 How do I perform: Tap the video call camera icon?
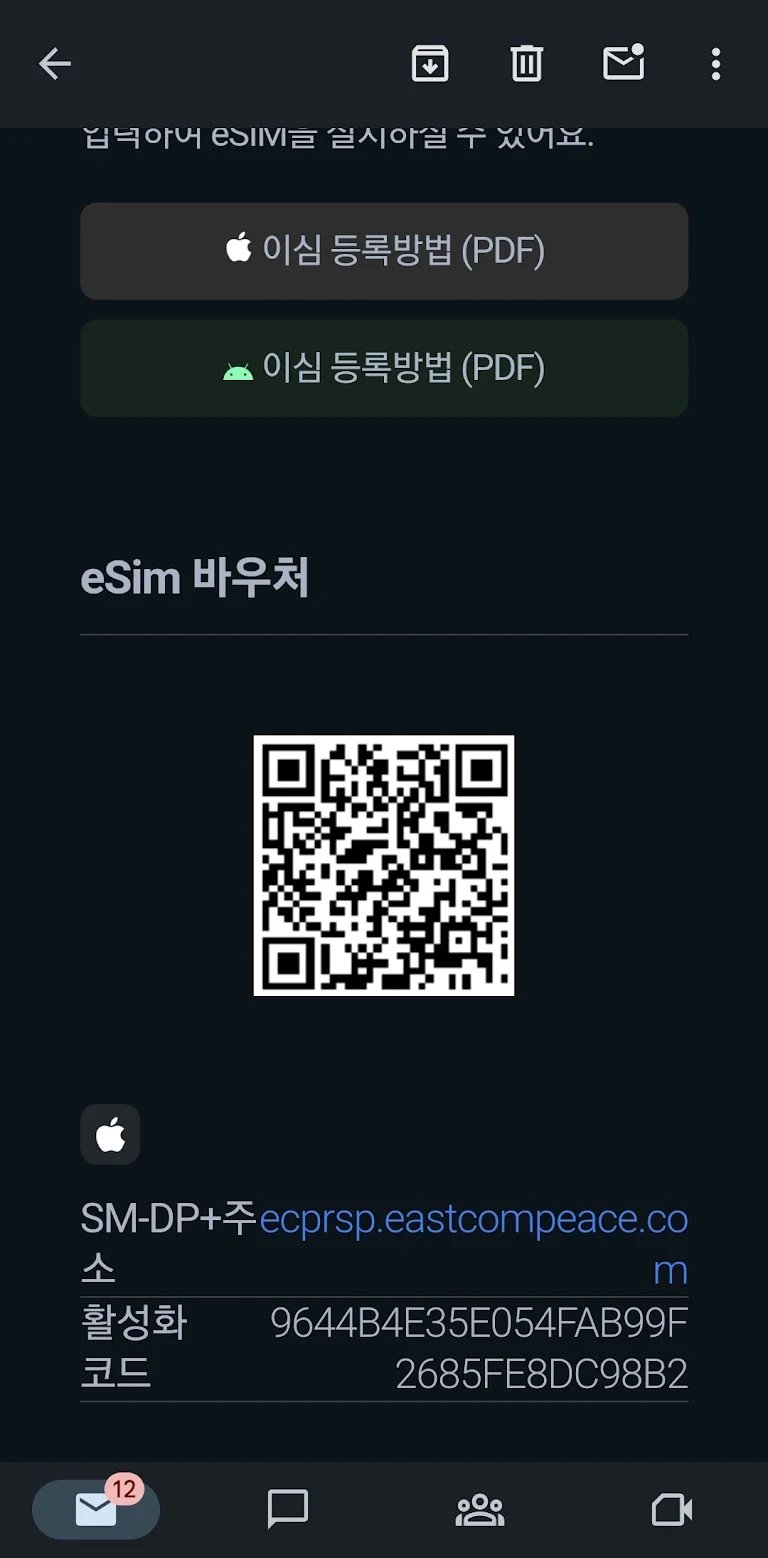point(672,1509)
